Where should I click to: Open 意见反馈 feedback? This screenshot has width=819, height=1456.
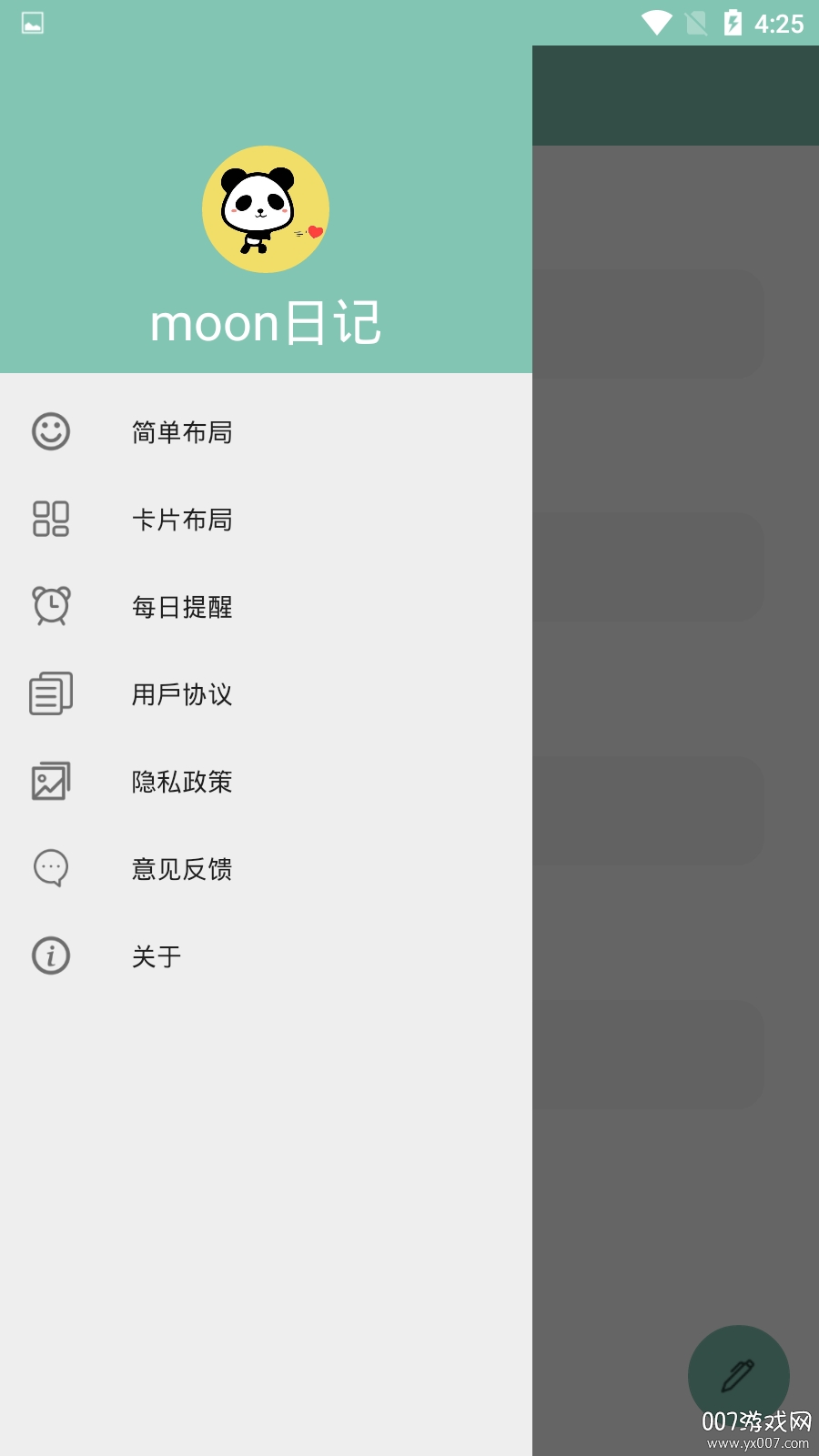[x=182, y=869]
